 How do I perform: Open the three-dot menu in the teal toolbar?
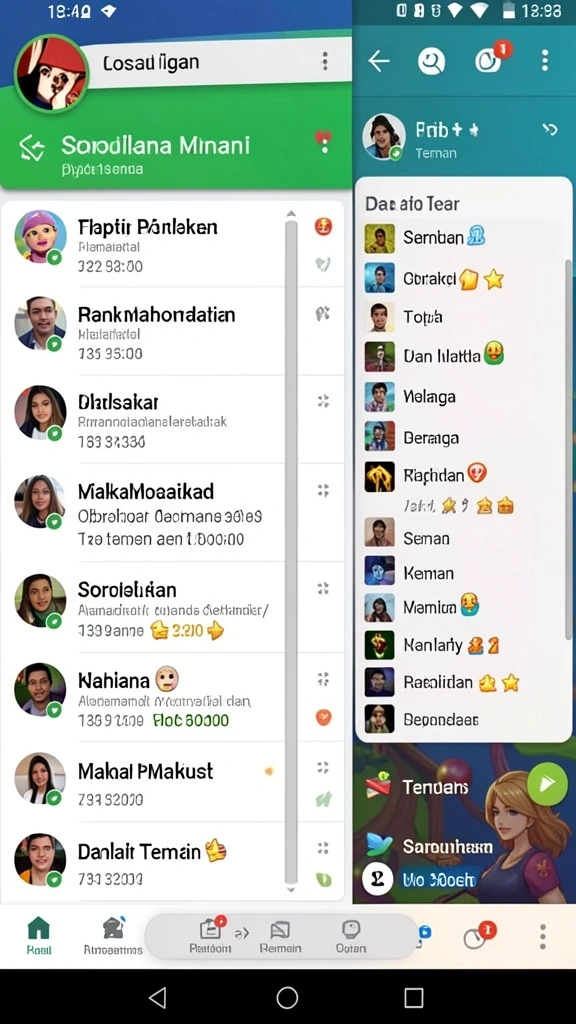[x=545, y=61]
